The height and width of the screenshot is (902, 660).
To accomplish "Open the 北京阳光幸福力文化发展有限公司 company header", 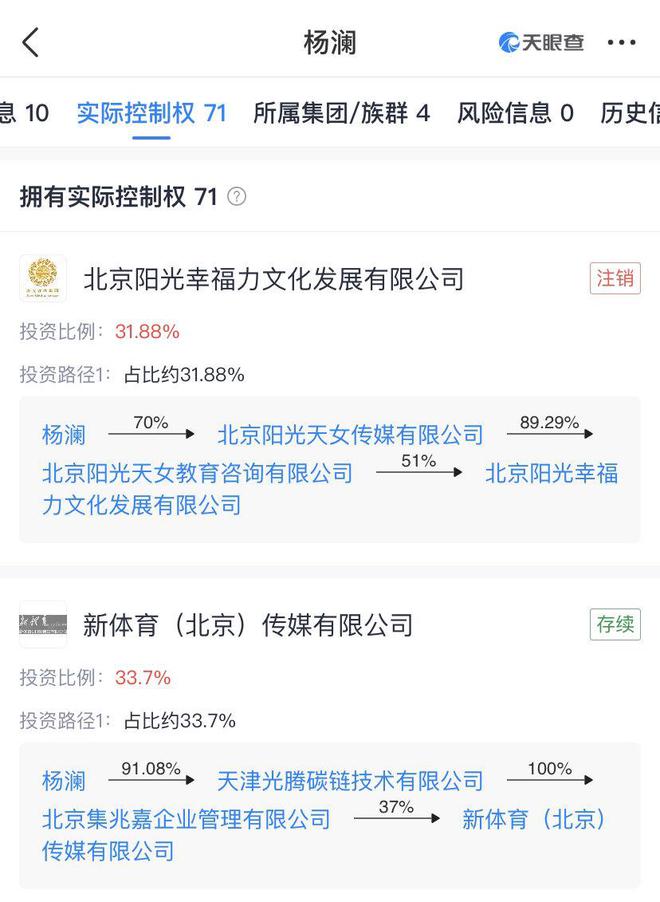I will 273,278.
